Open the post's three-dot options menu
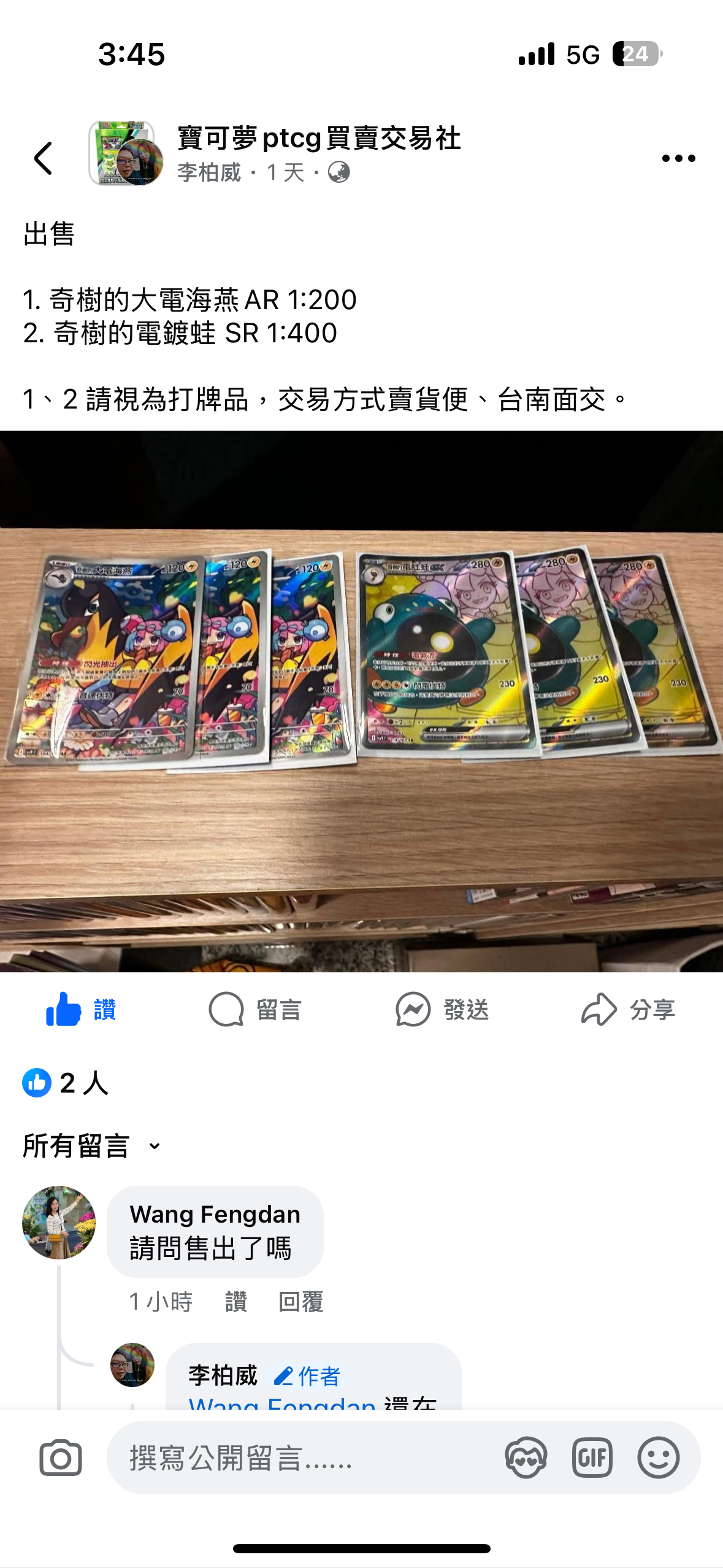The height and width of the screenshot is (1568, 723). [678, 158]
